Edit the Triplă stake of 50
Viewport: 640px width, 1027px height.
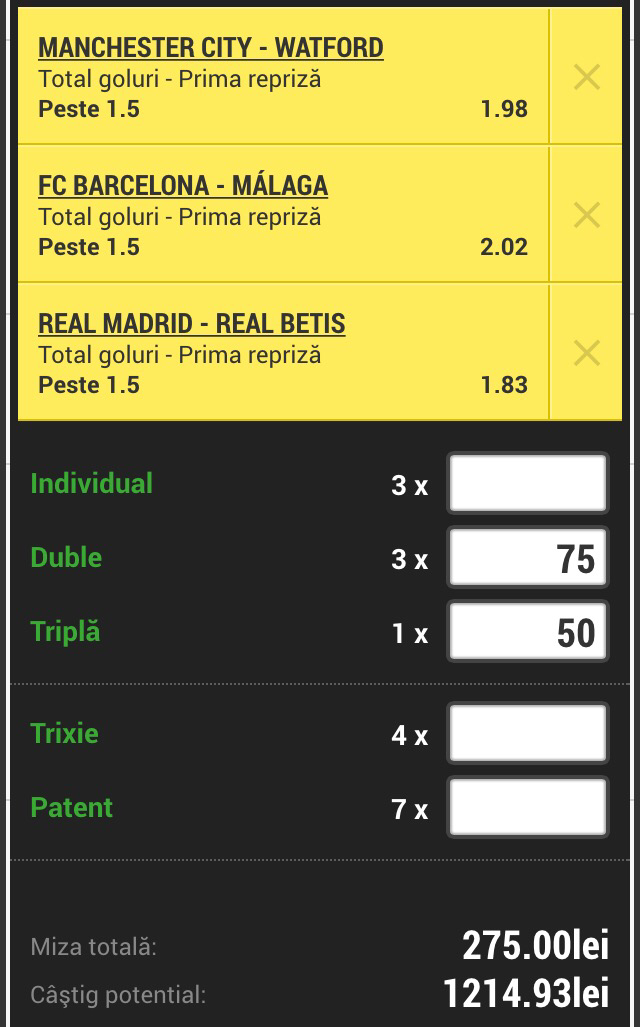click(528, 632)
